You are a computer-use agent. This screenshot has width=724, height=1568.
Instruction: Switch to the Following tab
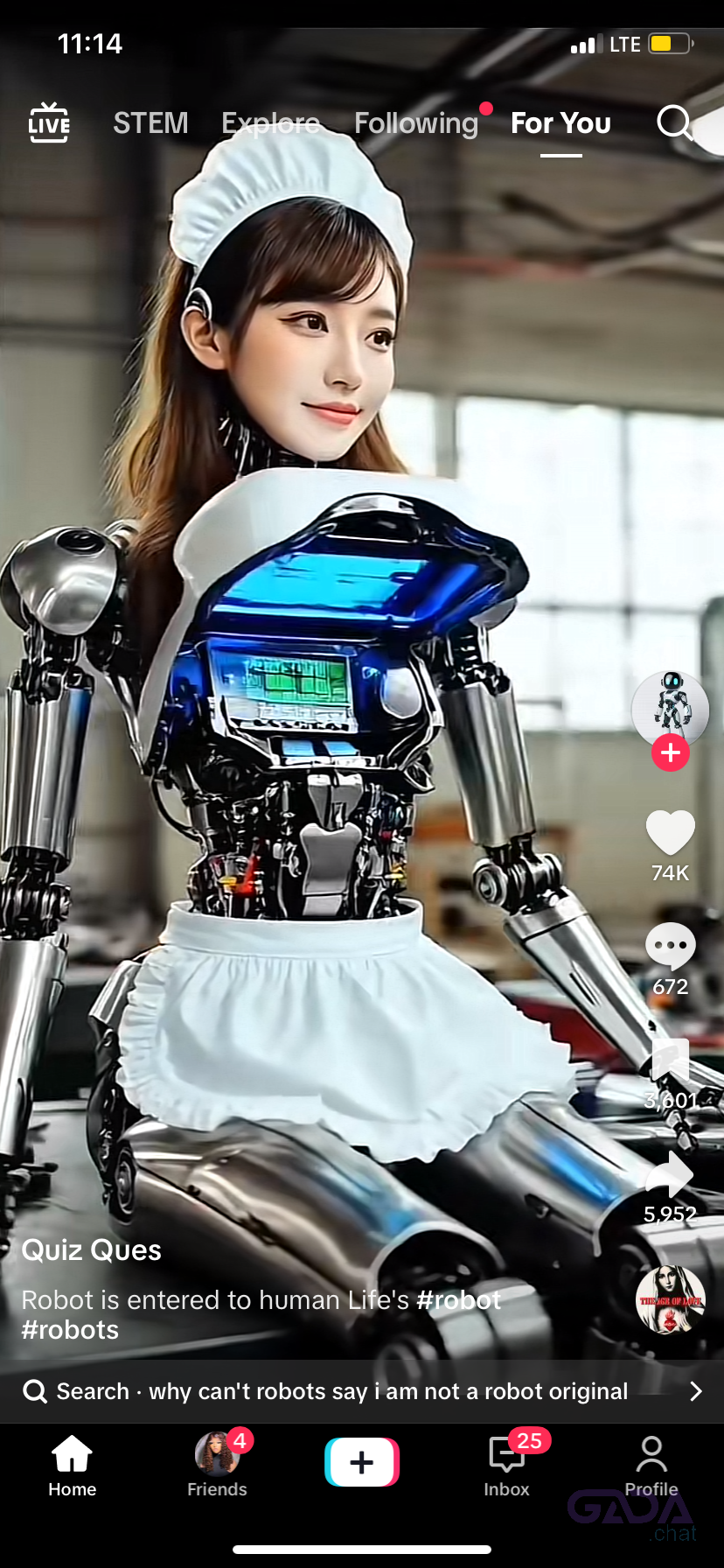tap(416, 123)
